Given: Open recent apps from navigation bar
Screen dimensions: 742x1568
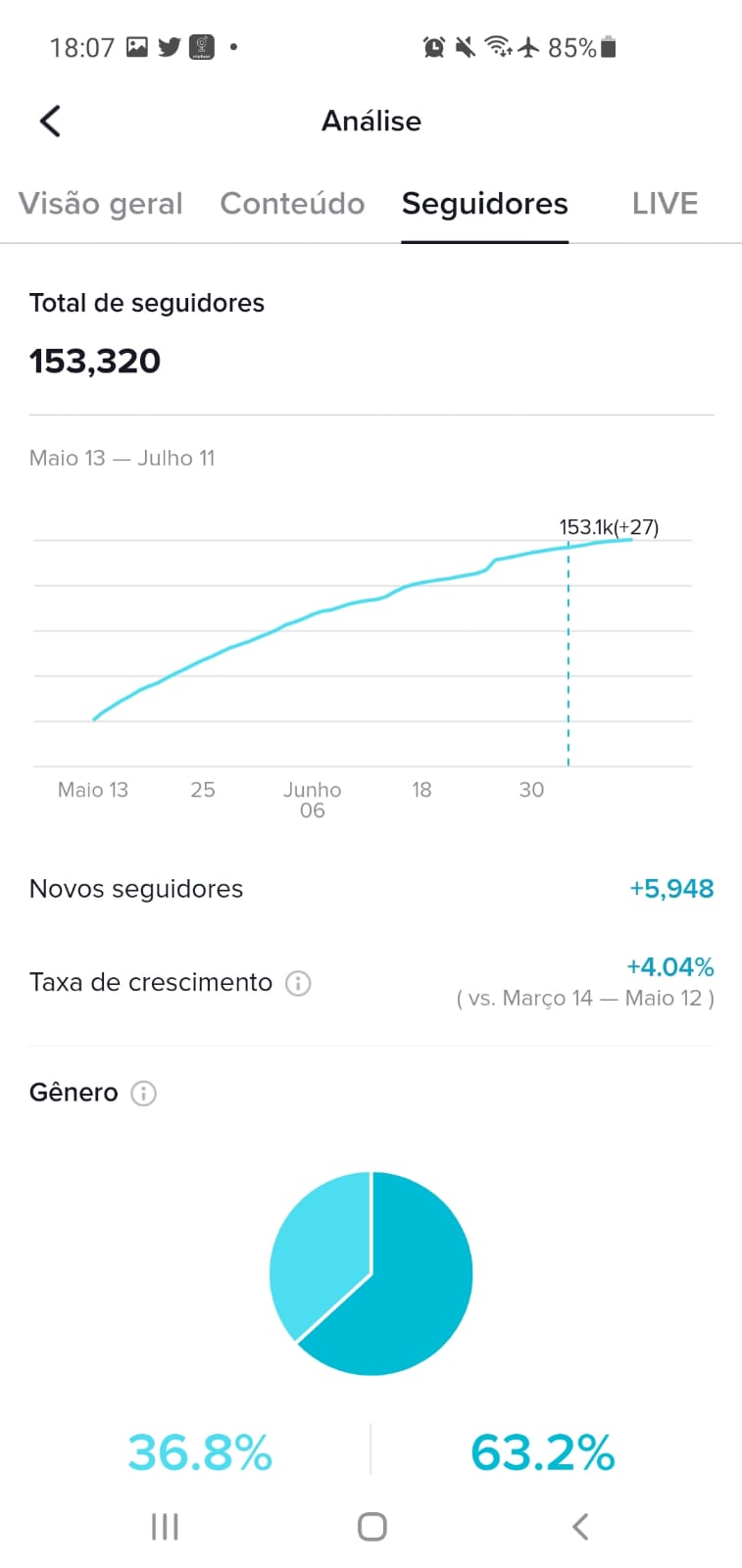Looking at the screenshot, I should pos(165,1526).
